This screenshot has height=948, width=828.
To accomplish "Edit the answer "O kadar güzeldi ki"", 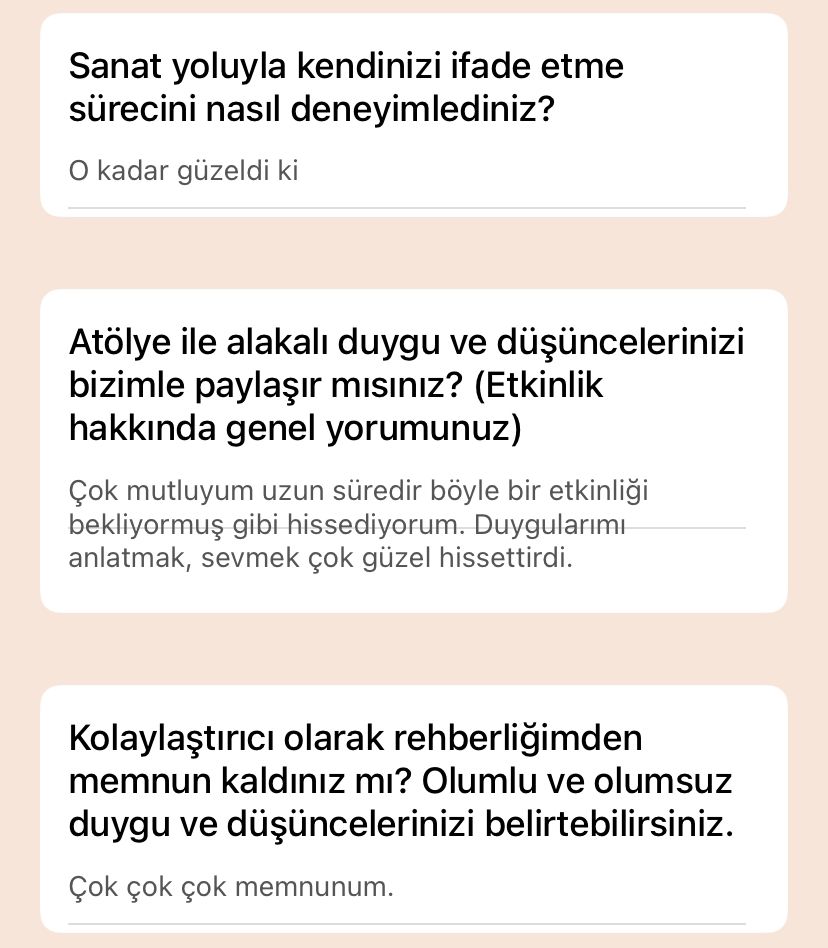I will point(184,171).
